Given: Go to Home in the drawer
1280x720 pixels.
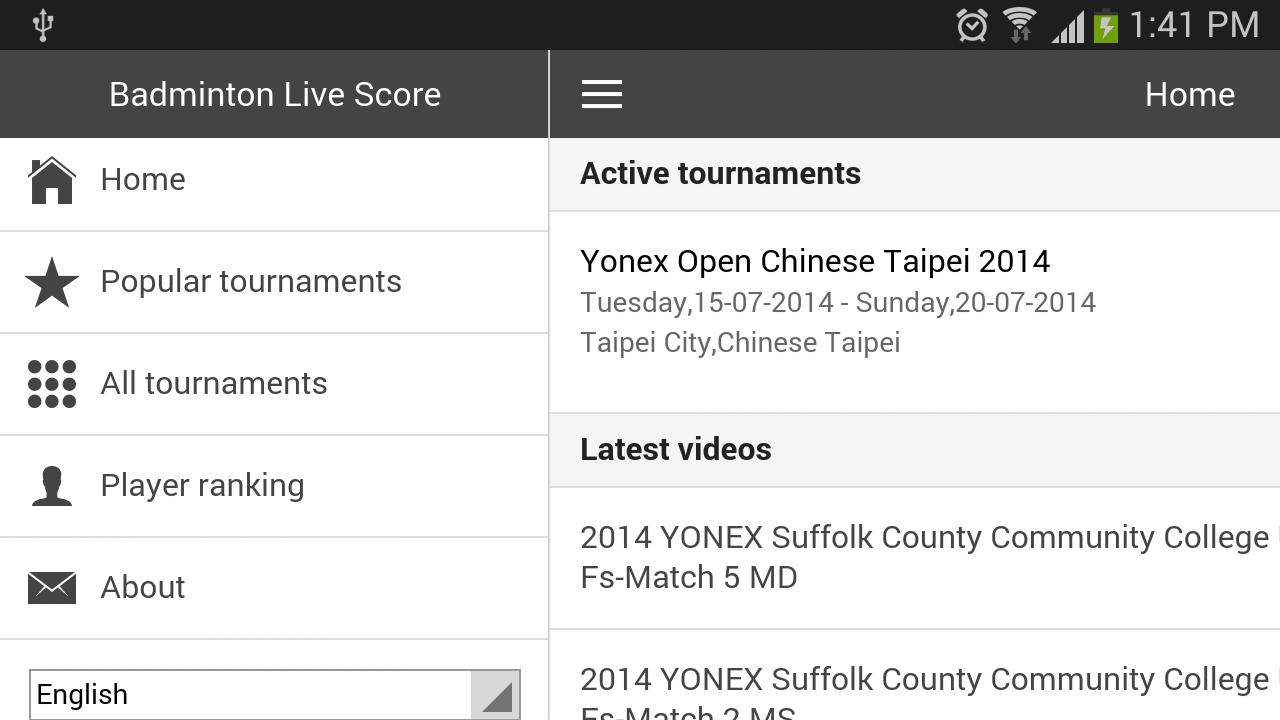Looking at the screenshot, I should (273, 181).
